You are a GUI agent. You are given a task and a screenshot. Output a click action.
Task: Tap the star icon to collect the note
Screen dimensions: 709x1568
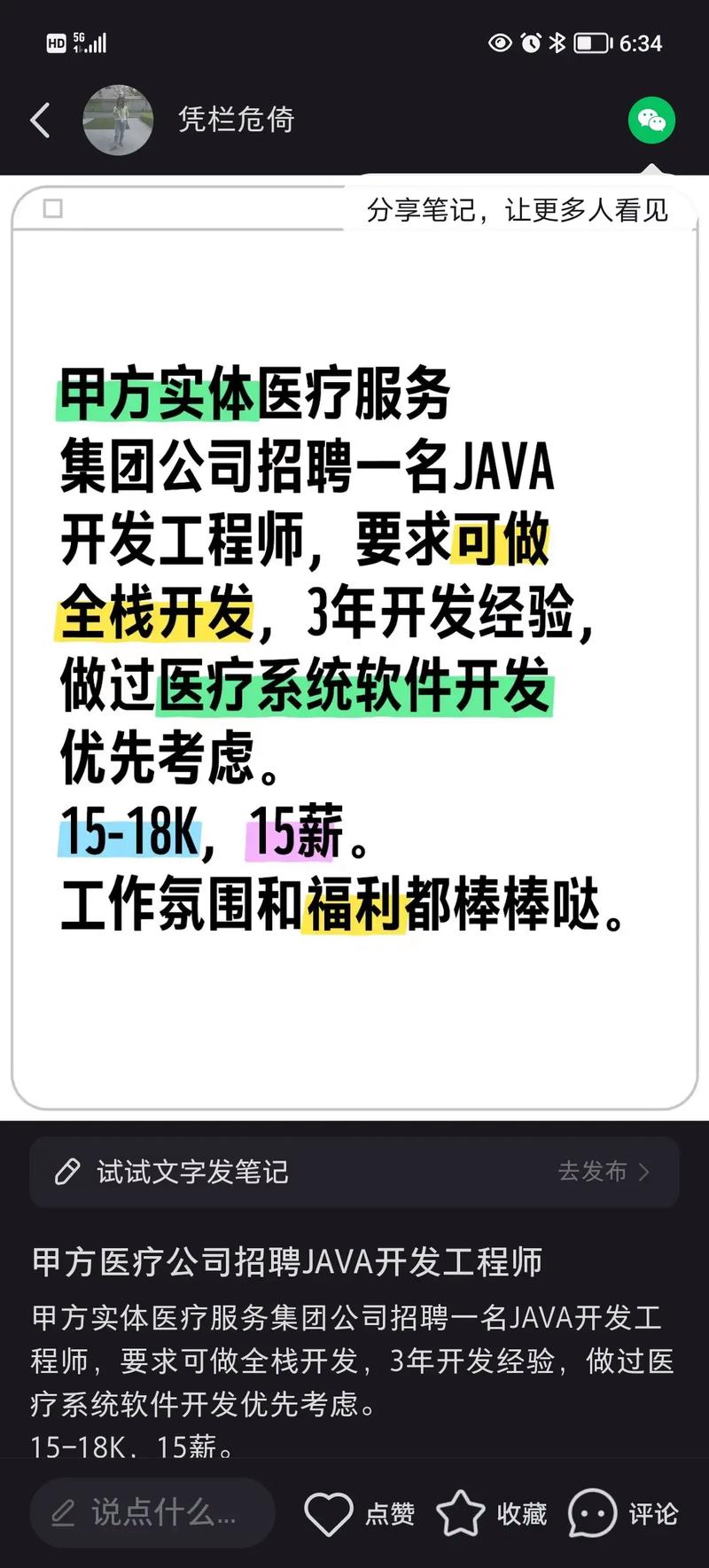(x=461, y=1512)
